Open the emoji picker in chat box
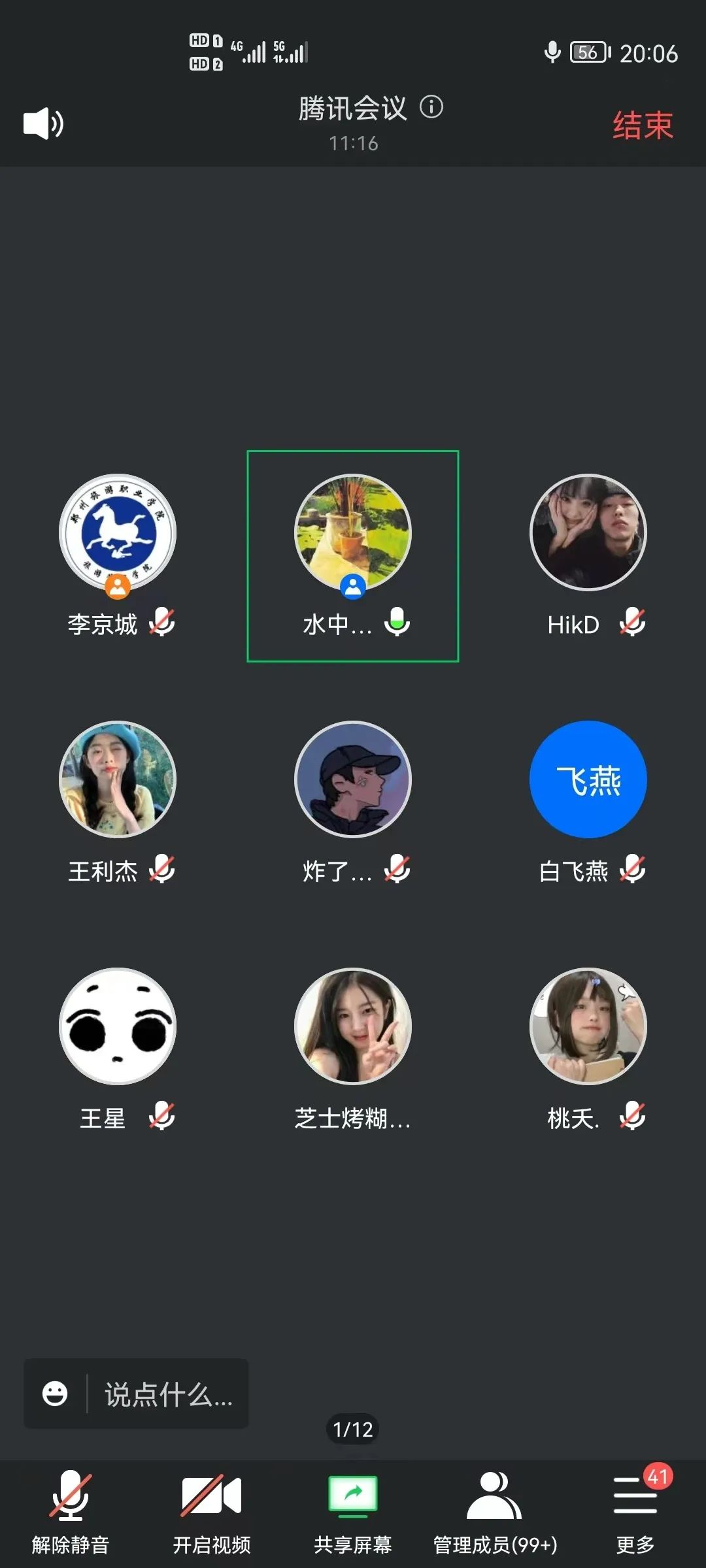The height and width of the screenshot is (1568, 706). [x=55, y=1394]
